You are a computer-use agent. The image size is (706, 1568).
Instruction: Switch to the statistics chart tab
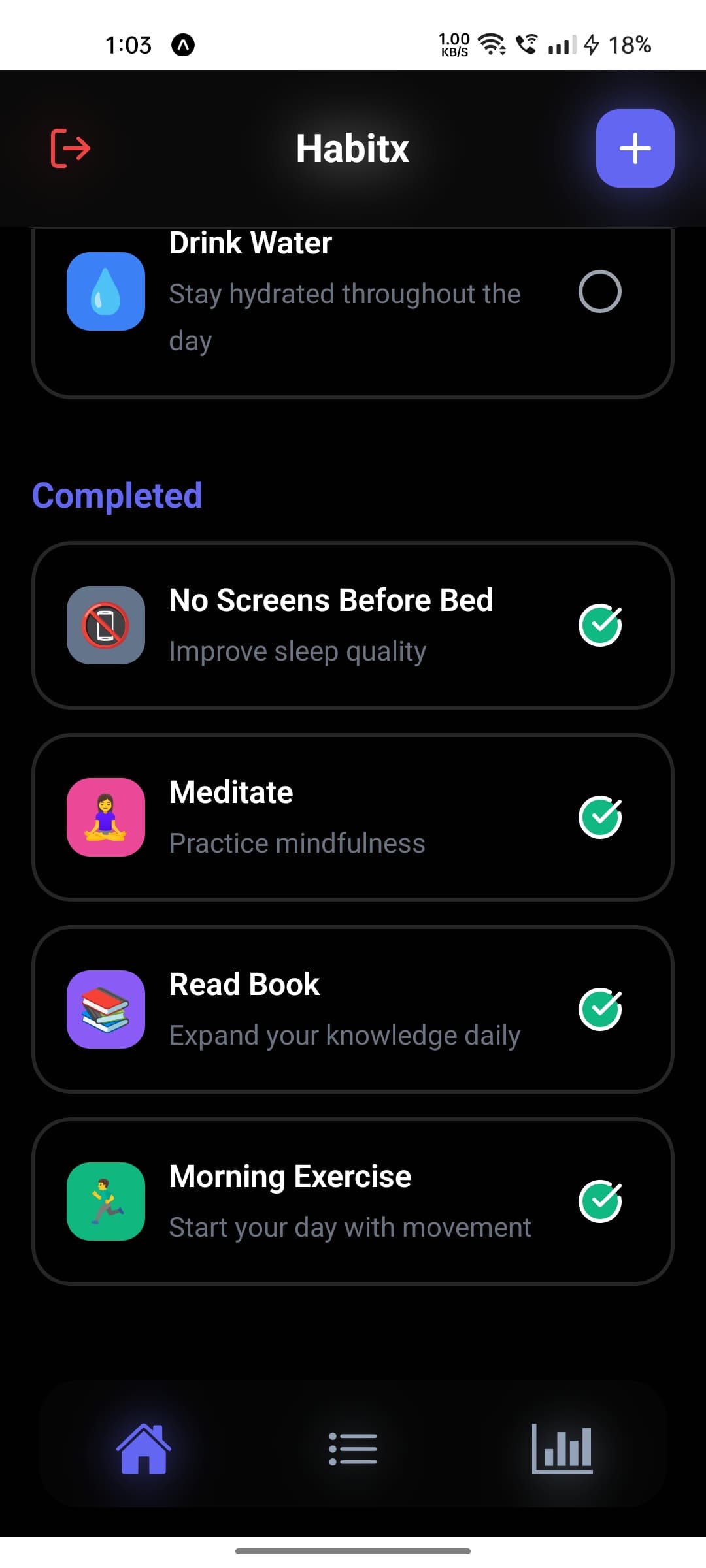point(562,1448)
